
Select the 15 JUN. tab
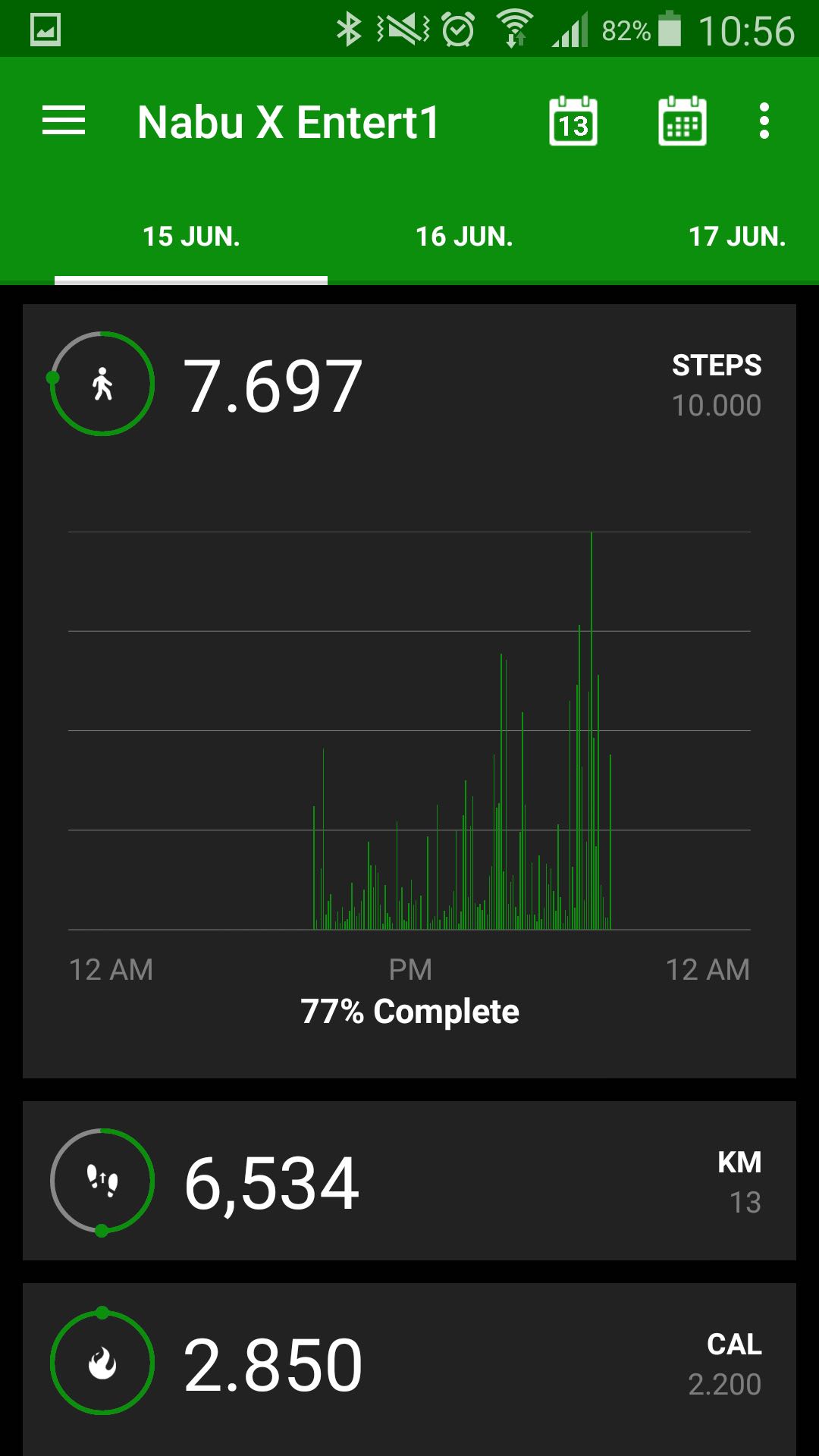pyautogui.click(x=191, y=237)
